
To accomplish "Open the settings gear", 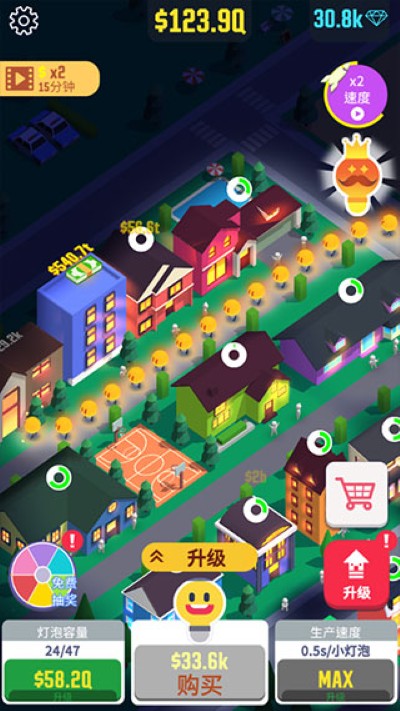I will 24,20.
